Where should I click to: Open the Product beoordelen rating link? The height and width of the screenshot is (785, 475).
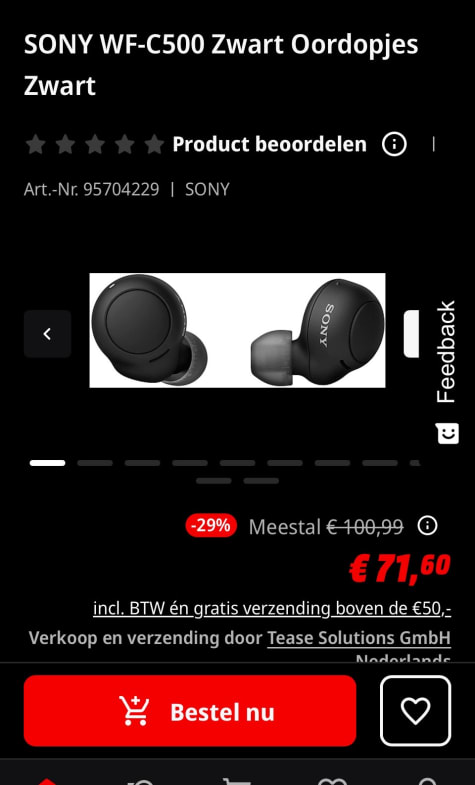tap(269, 144)
